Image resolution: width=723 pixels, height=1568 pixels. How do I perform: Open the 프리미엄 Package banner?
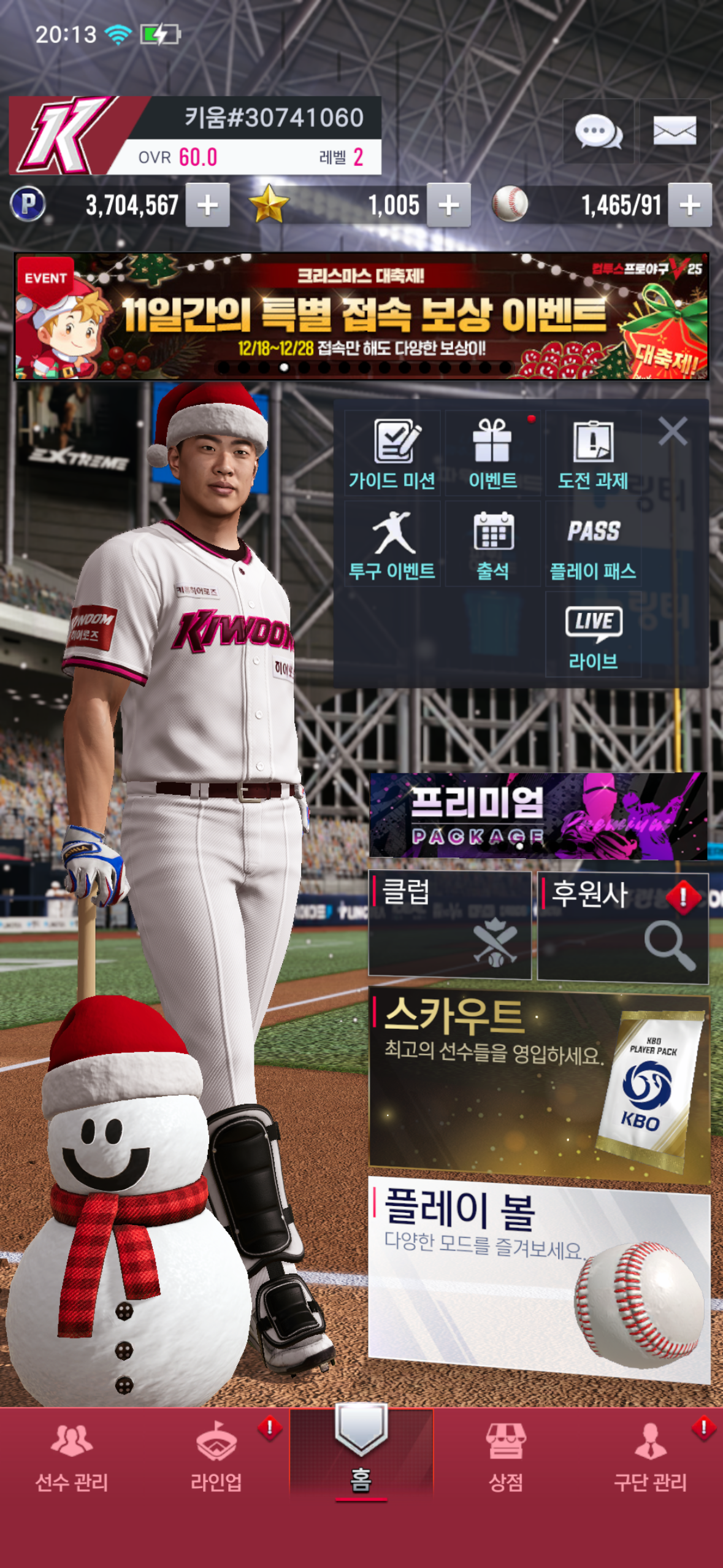(x=538, y=815)
